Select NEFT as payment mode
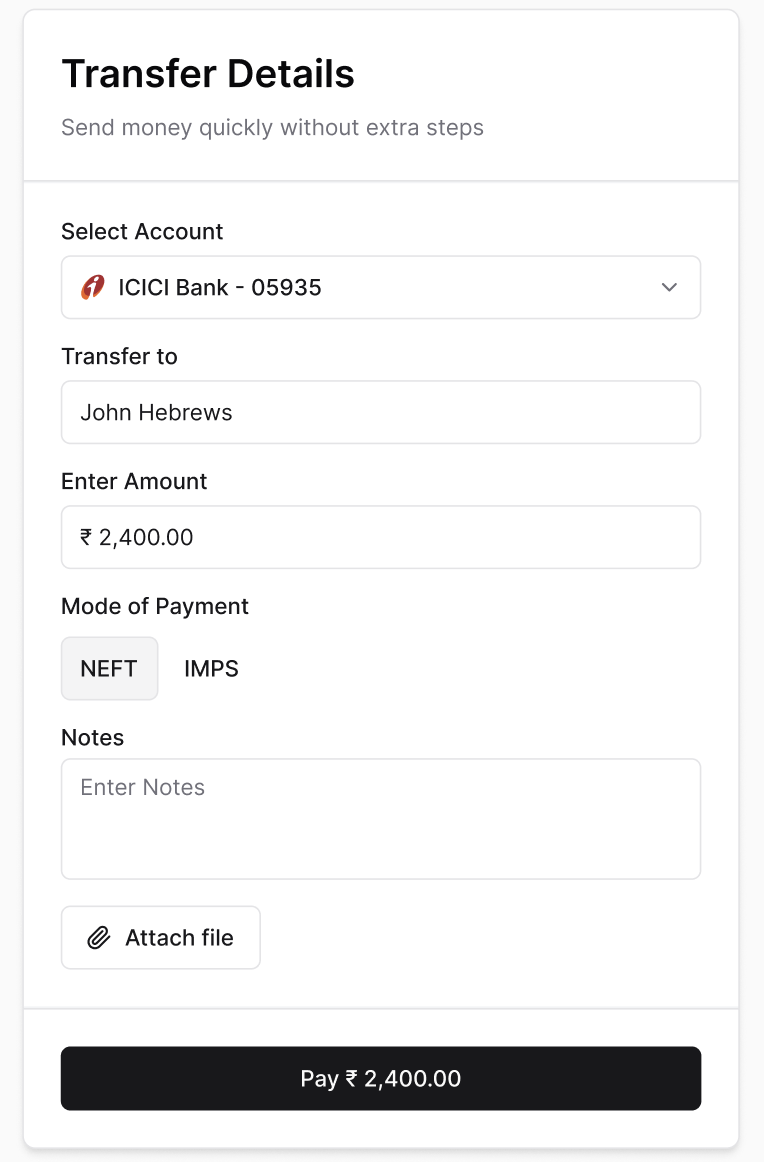The height and width of the screenshot is (1162, 764). [109, 669]
